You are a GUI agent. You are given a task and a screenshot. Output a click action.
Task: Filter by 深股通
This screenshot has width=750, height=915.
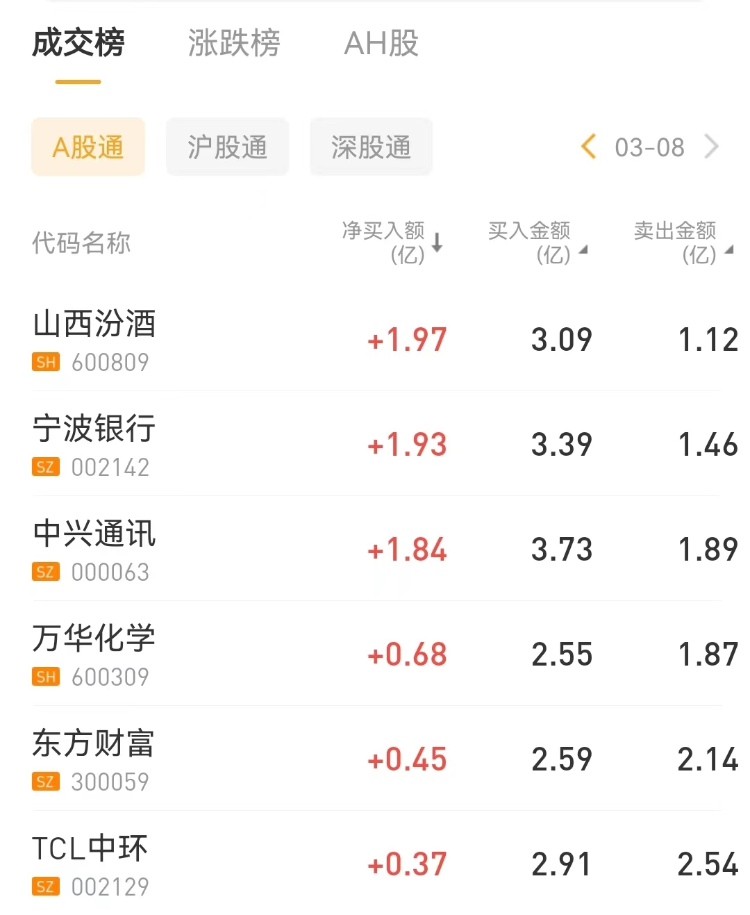click(371, 147)
